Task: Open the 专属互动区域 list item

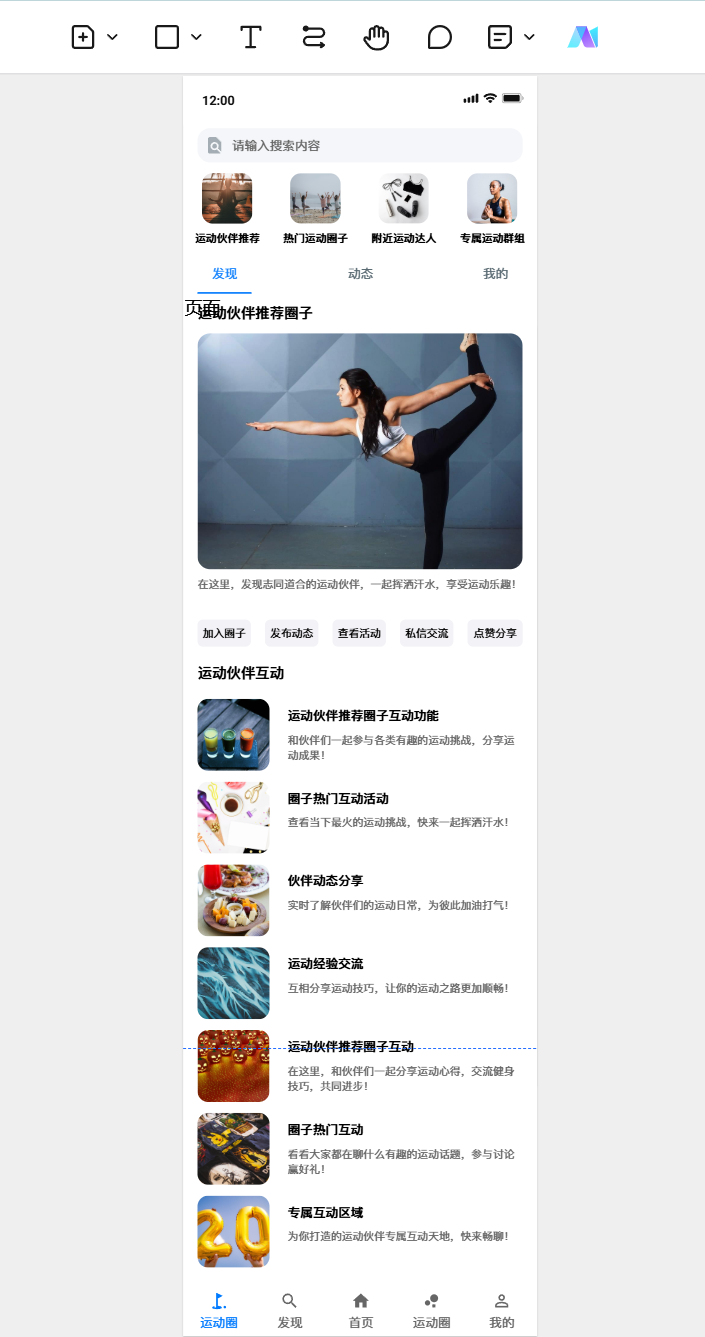Action: point(360,1231)
